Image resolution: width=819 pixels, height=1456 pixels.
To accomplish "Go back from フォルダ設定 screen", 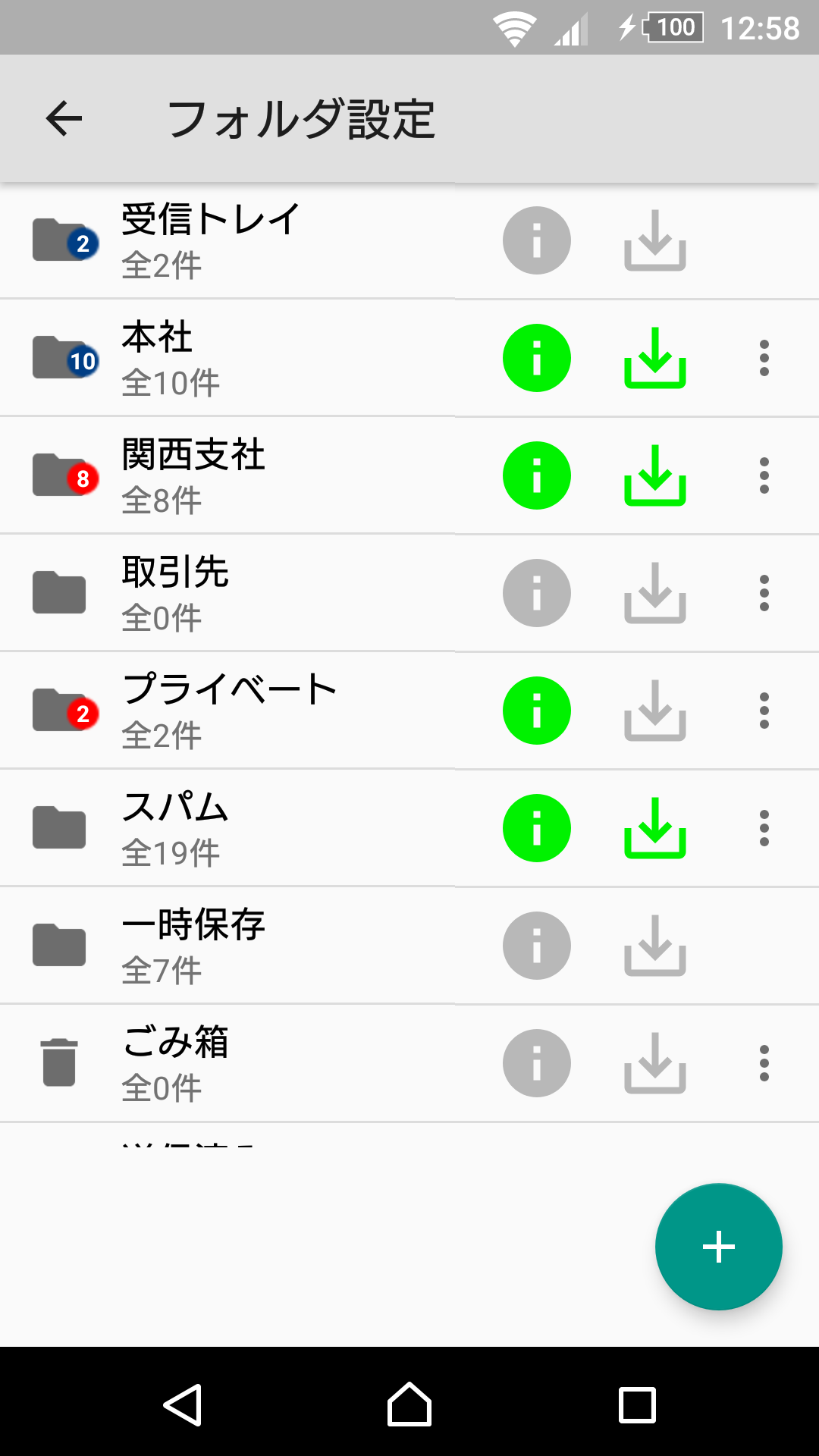I will coord(64,119).
